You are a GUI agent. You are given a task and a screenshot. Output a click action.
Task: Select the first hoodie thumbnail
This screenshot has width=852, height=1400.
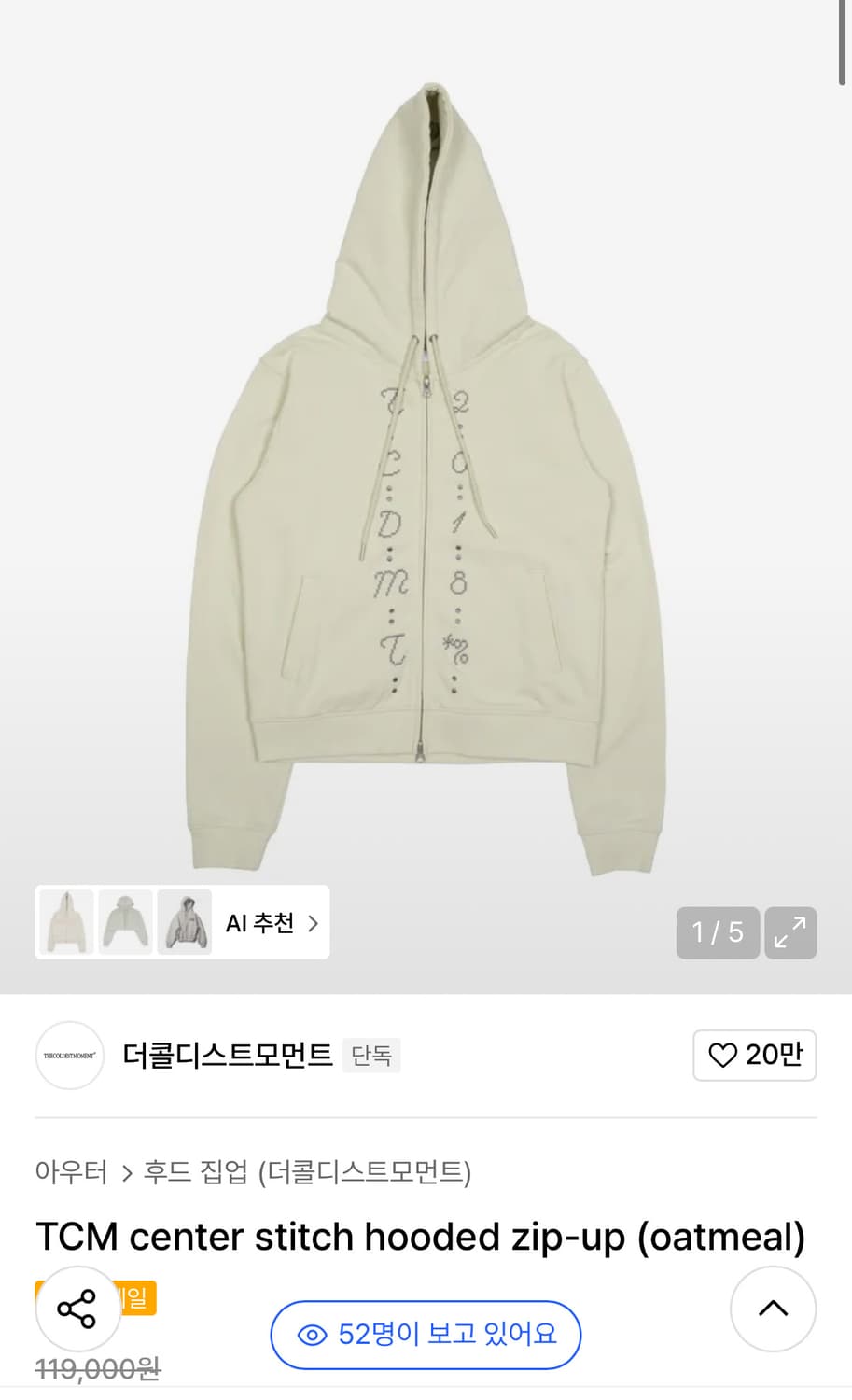coord(65,922)
